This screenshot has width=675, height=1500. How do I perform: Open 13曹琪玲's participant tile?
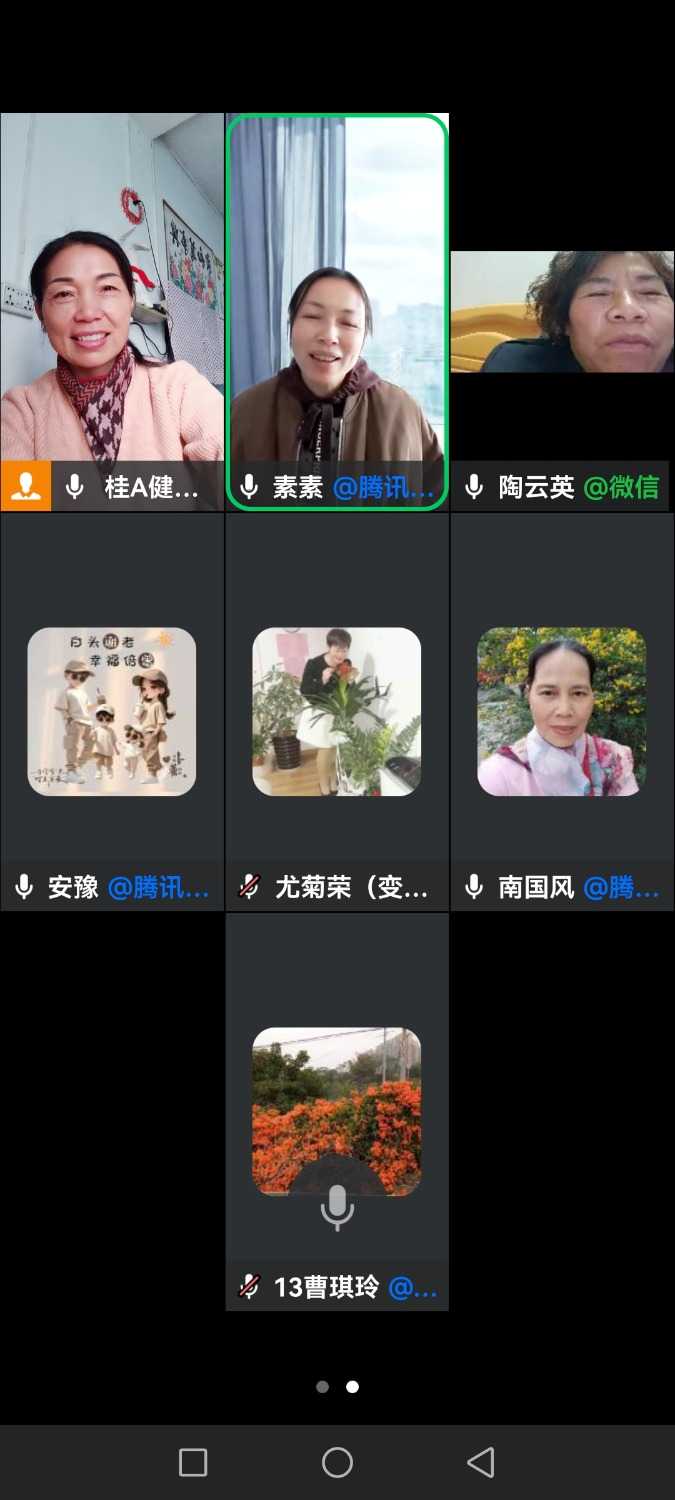pyautogui.click(x=337, y=1110)
